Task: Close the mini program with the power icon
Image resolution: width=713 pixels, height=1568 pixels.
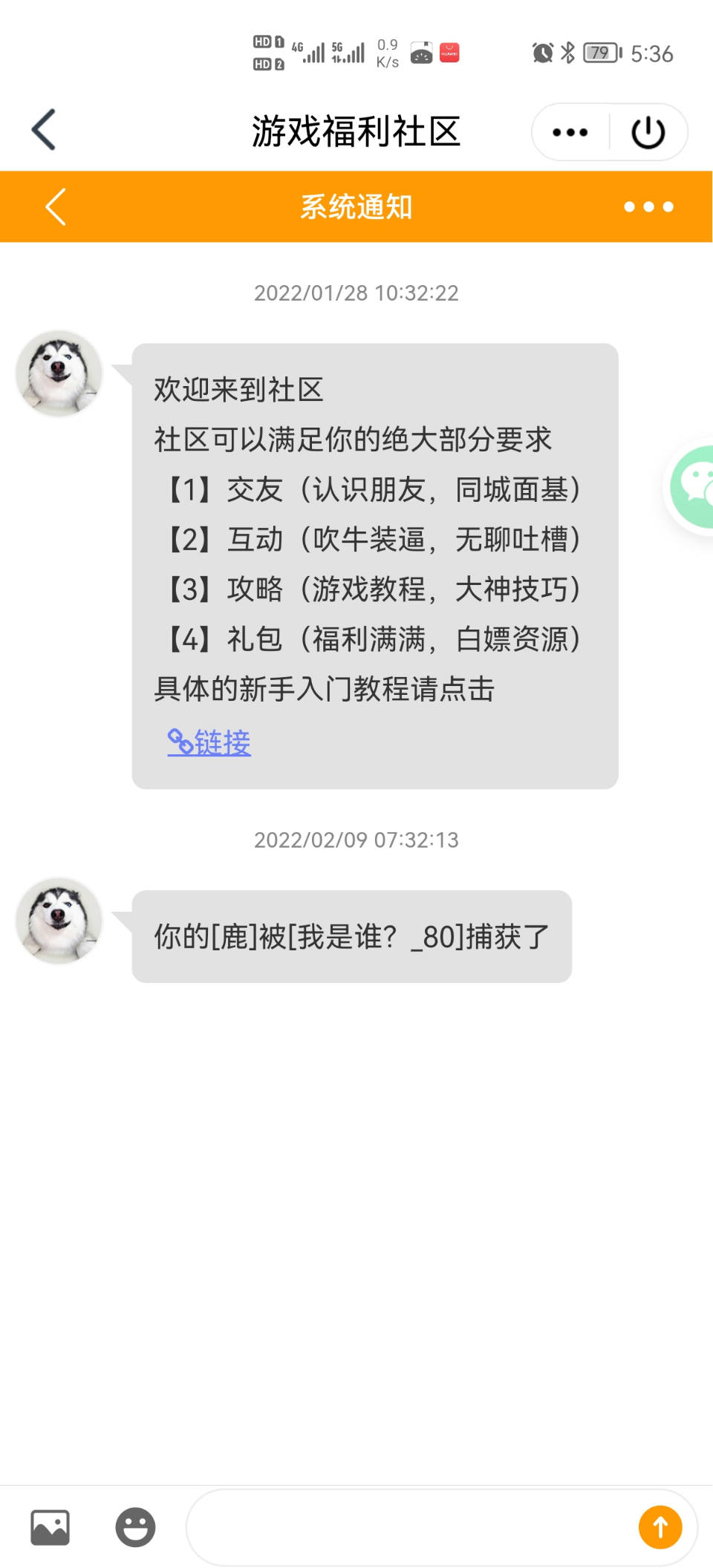Action: [648, 133]
